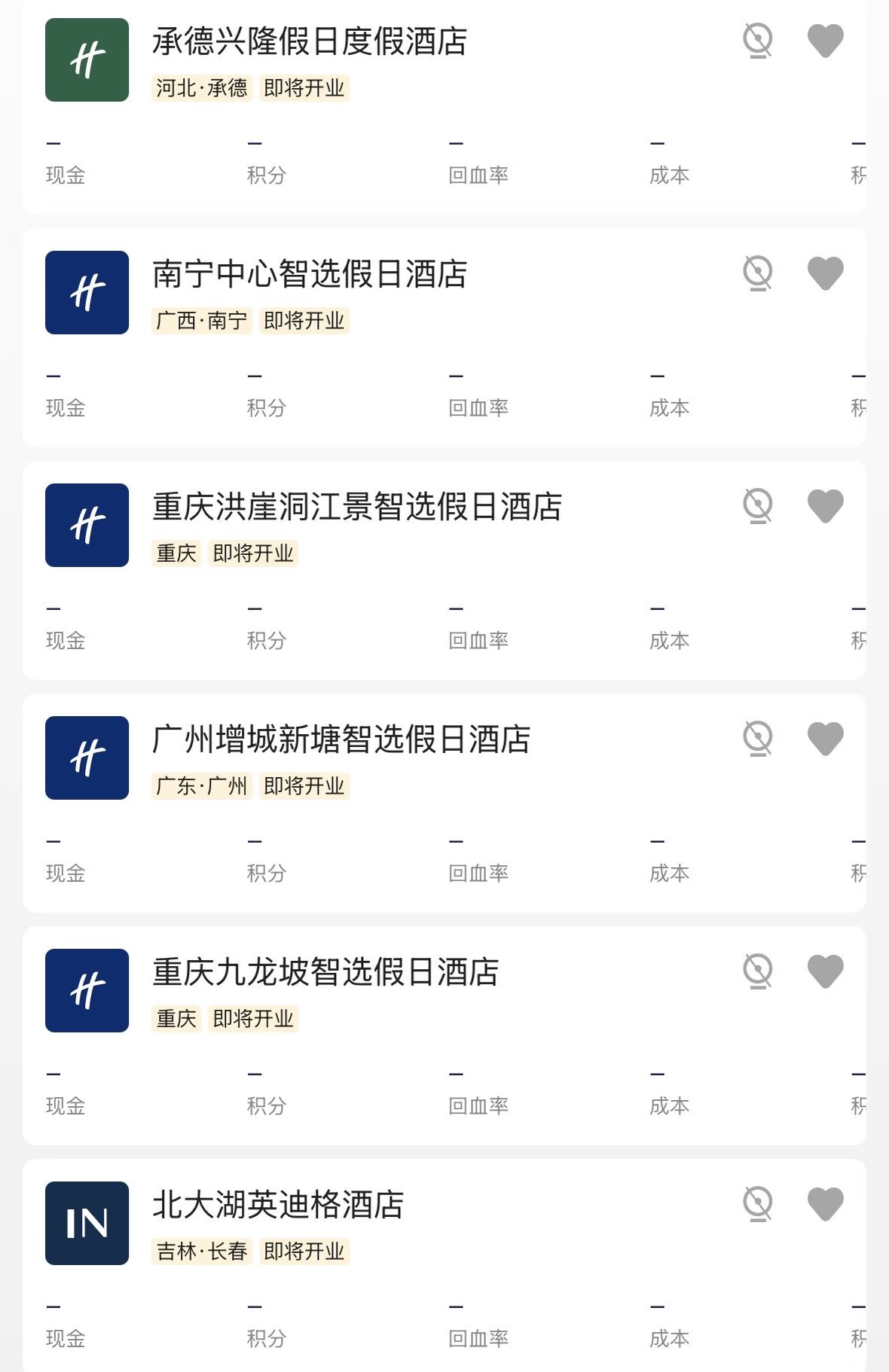Screen dimensions: 889x1372
Task: Open the 重庆九龙坡智选假日酒店 hotel card
Action: click(x=325, y=972)
